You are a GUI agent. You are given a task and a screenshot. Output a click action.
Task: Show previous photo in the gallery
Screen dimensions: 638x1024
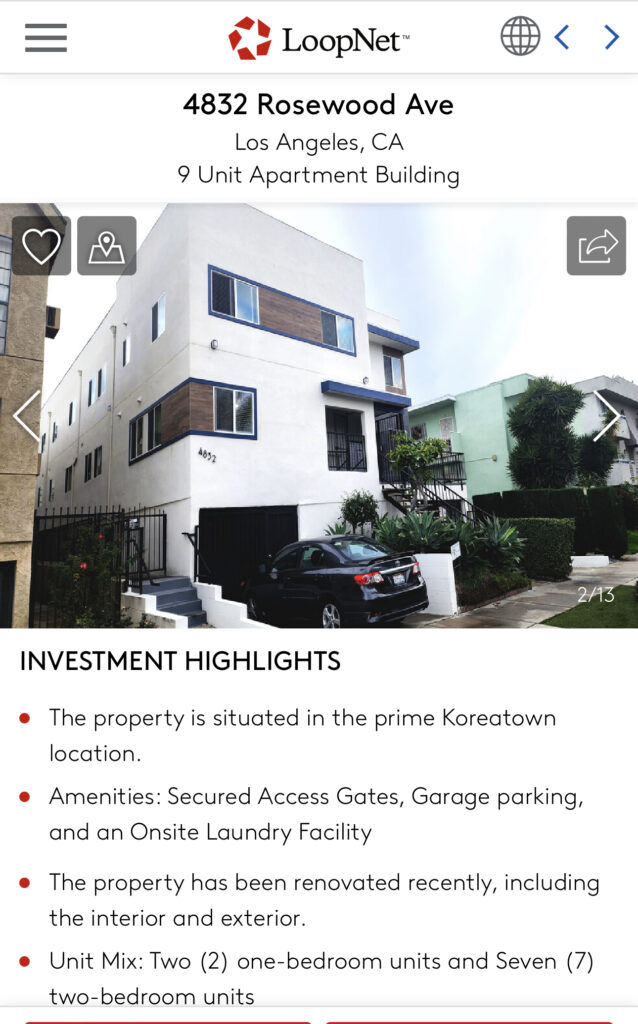click(x=26, y=416)
